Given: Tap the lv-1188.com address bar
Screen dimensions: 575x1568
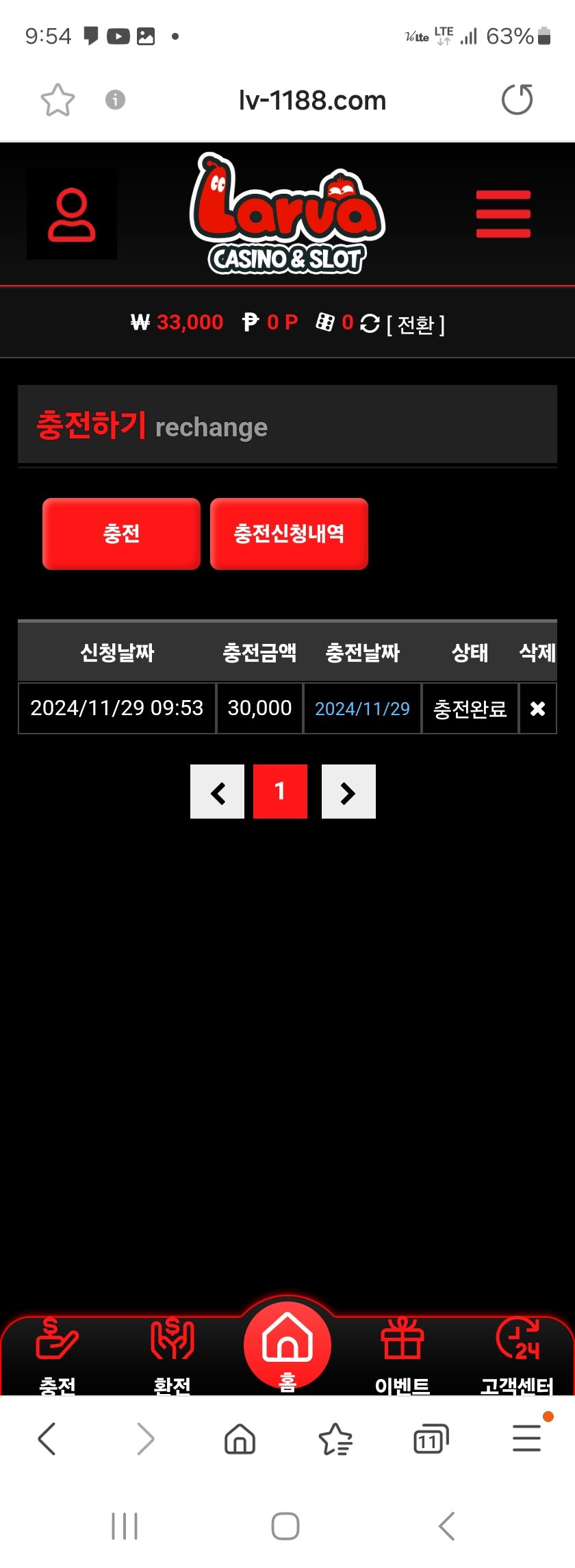Looking at the screenshot, I should [x=312, y=101].
